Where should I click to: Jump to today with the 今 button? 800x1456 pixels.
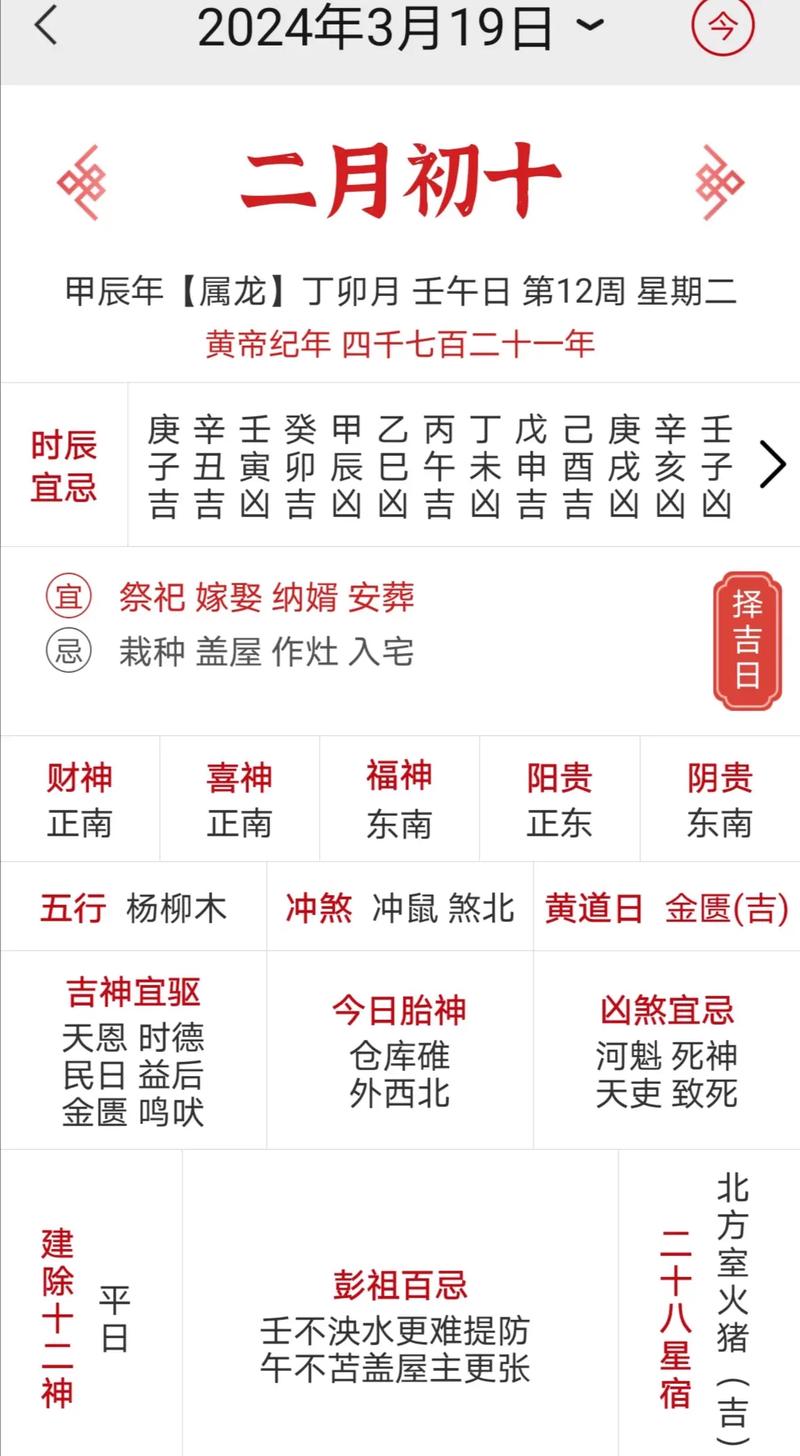click(722, 26)
